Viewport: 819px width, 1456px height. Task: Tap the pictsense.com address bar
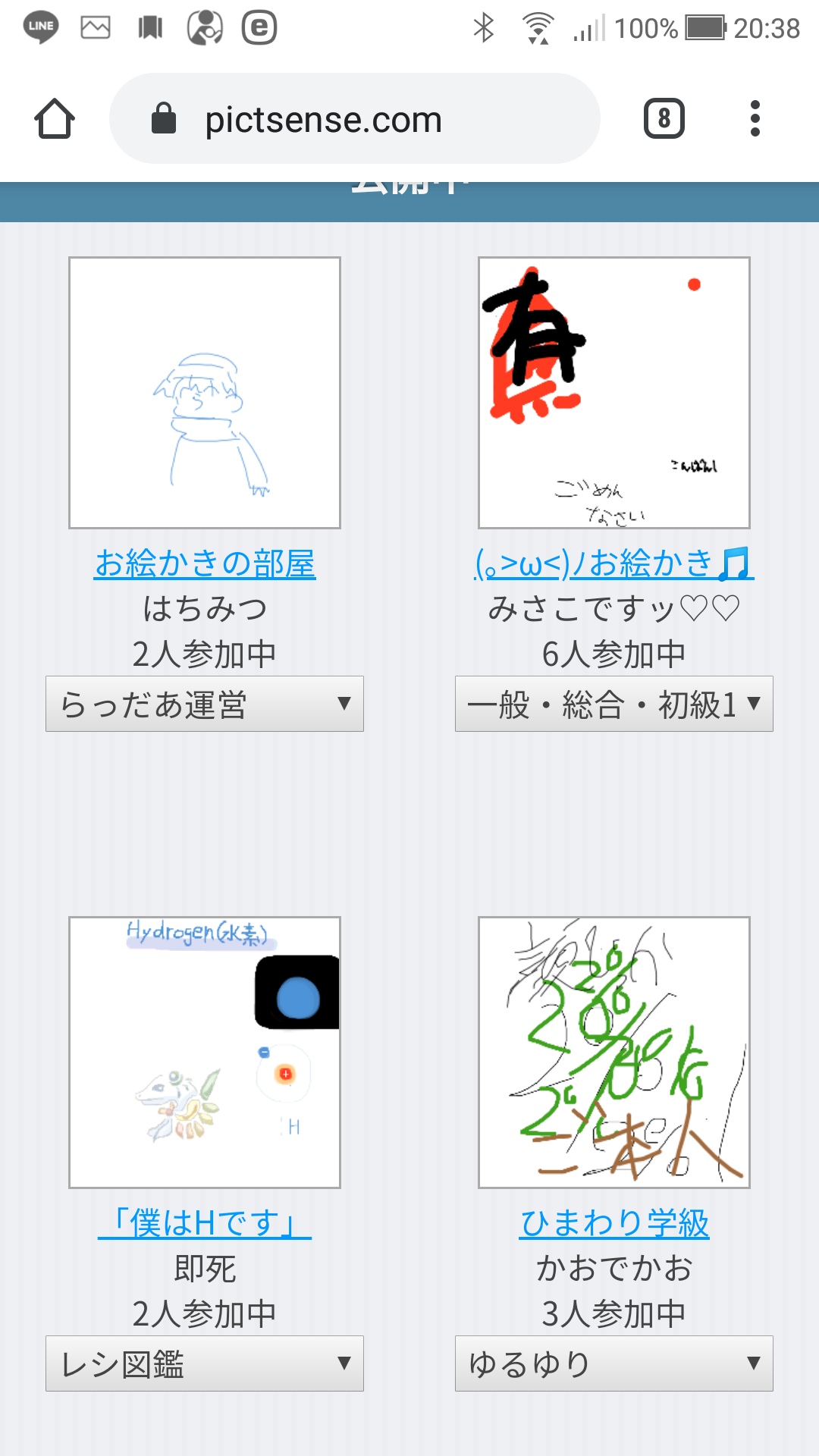(354, 119)
